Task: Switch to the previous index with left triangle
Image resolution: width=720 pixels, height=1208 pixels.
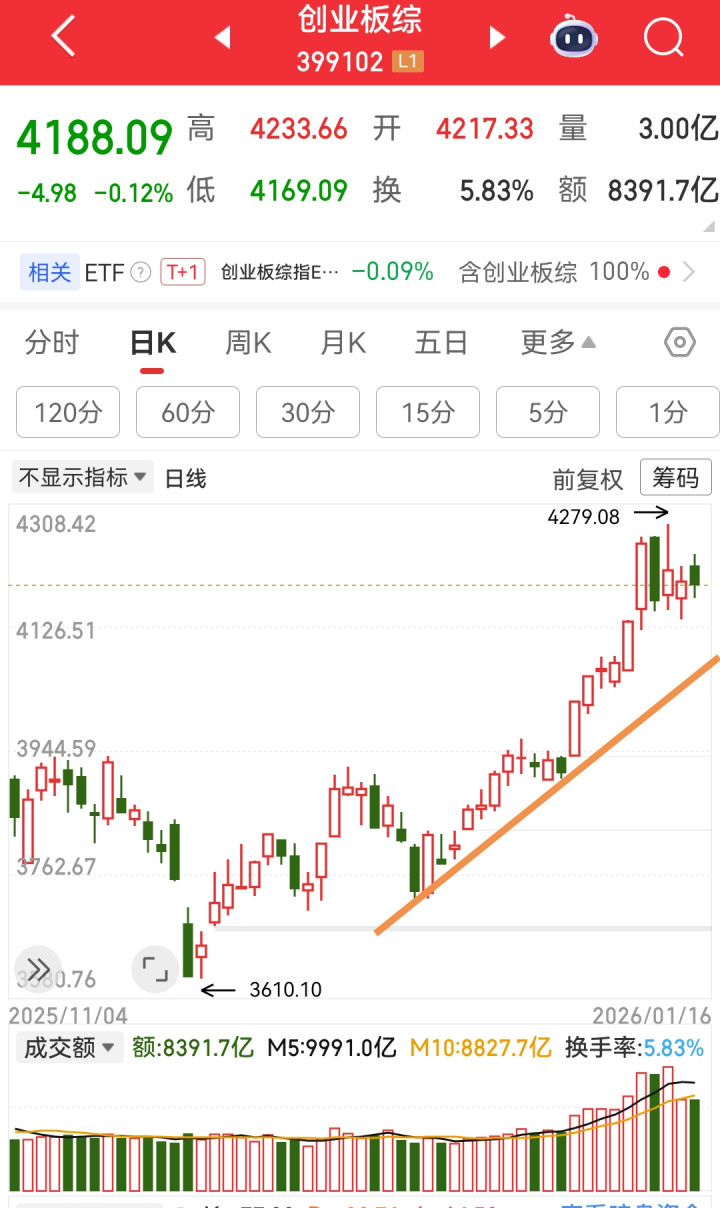Action: [x=222, y=38]
